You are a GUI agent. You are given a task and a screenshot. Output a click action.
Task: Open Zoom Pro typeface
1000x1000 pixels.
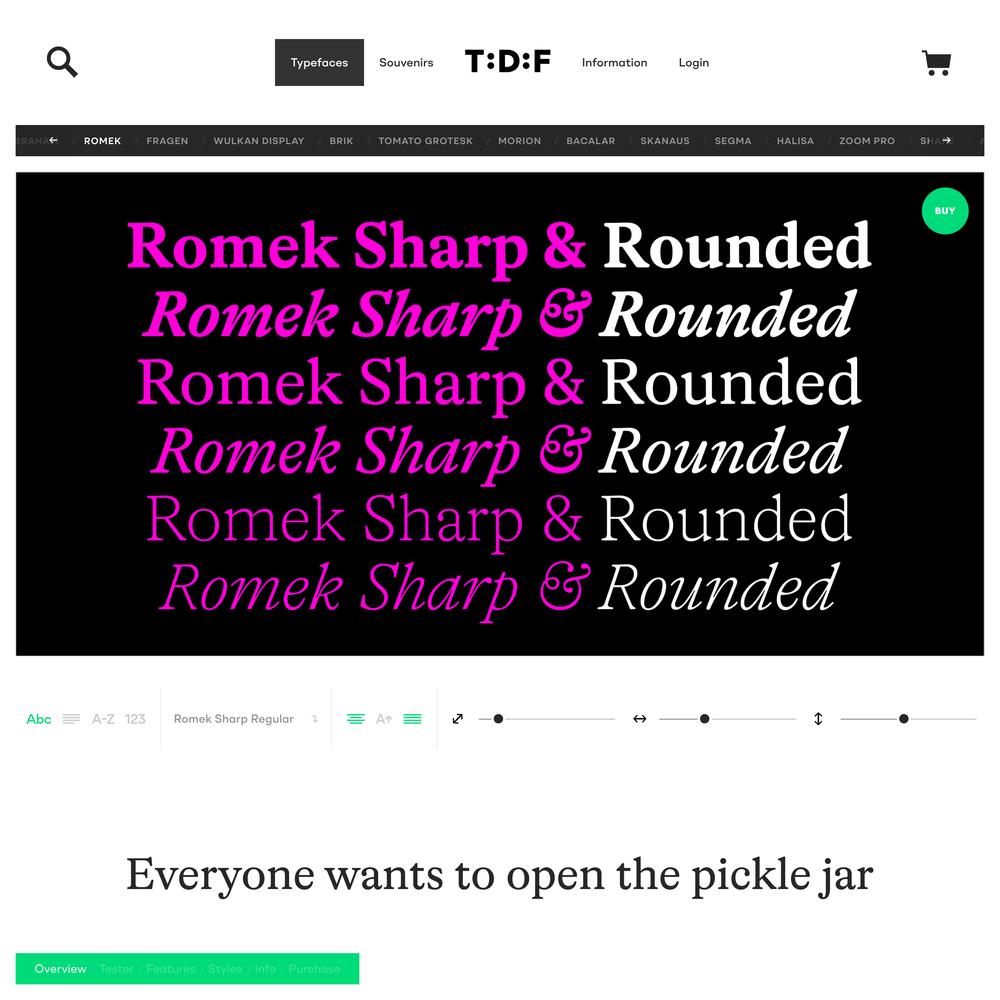[866, 141]
